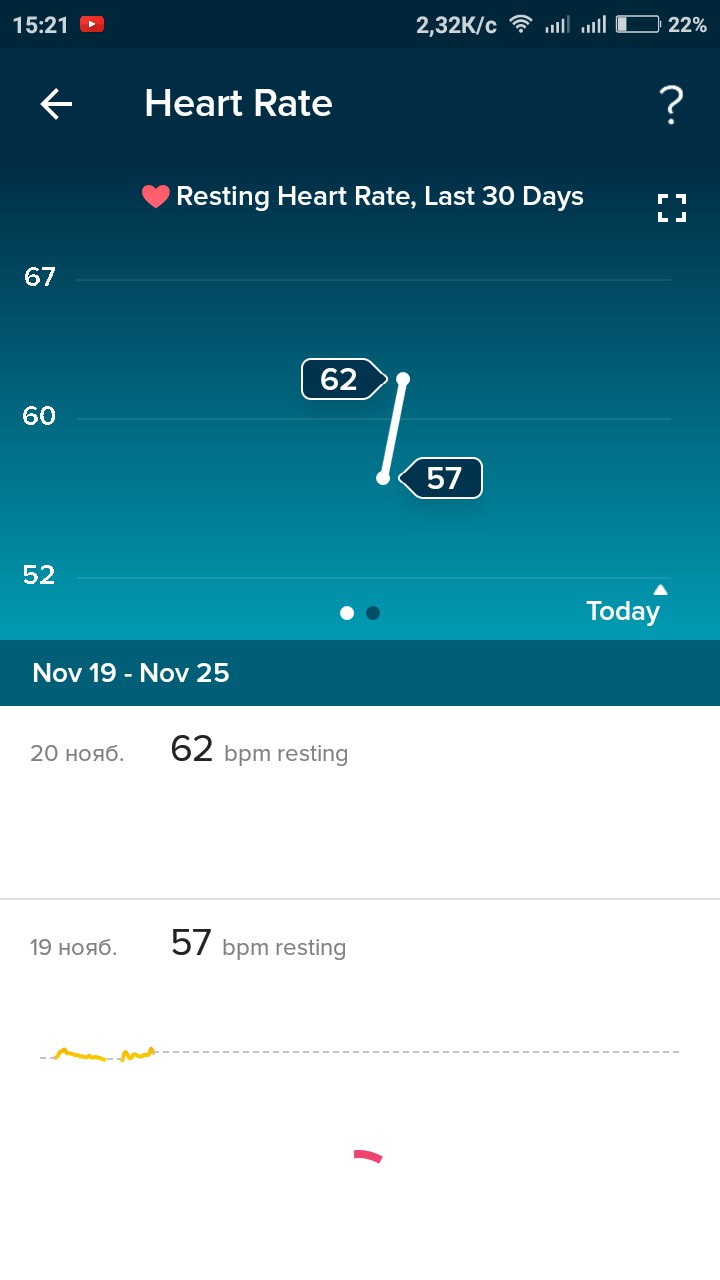Expand the chart to fullscreen
This screenshot has width=720, height=1280.
(672, 208)
